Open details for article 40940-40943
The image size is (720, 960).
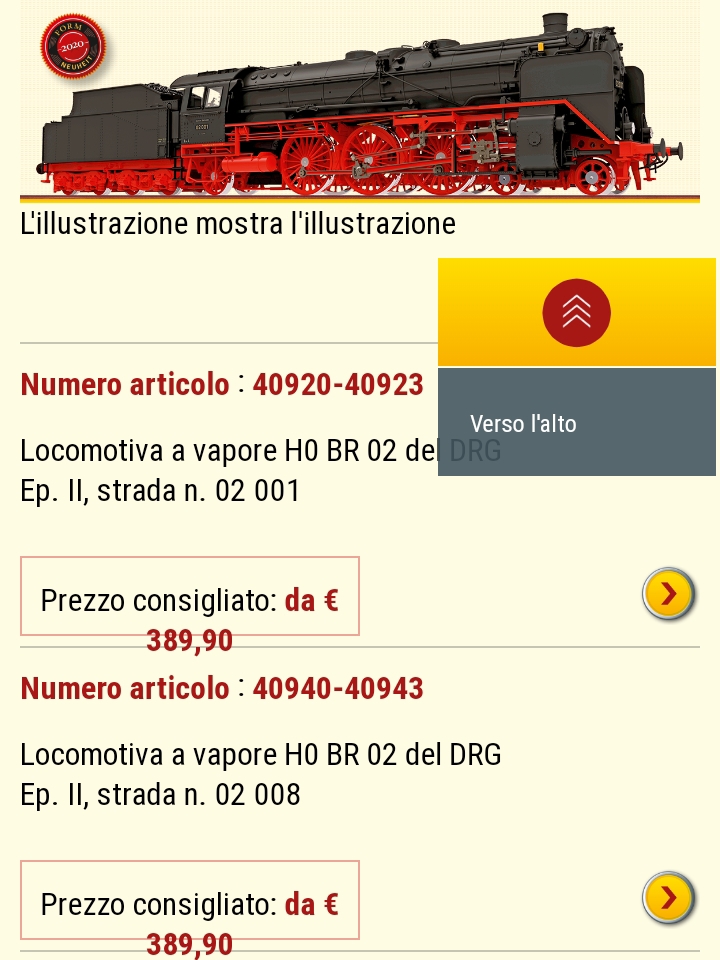(669, 898)
